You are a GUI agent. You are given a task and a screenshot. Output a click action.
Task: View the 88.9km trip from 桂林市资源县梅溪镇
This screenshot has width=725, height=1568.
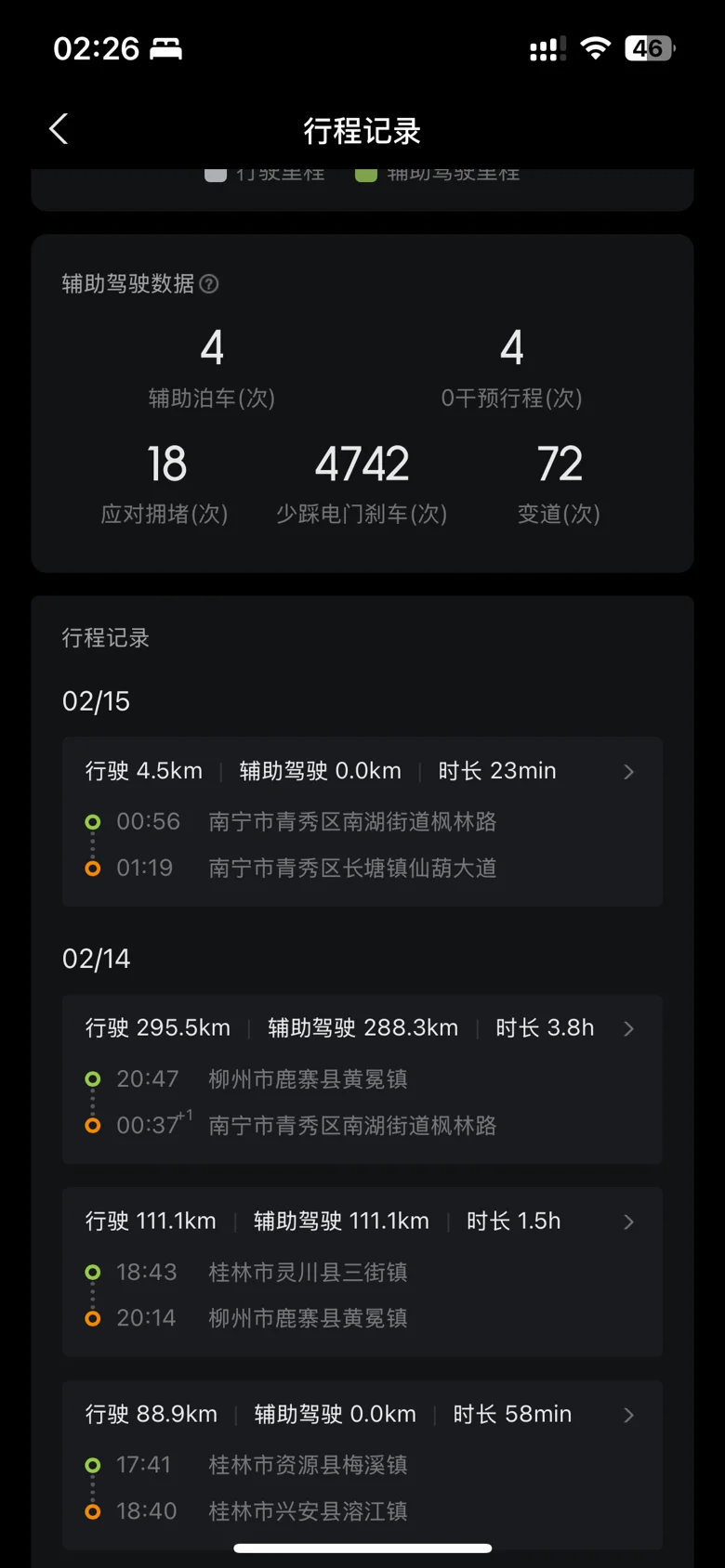click(x=362, y=1462)
